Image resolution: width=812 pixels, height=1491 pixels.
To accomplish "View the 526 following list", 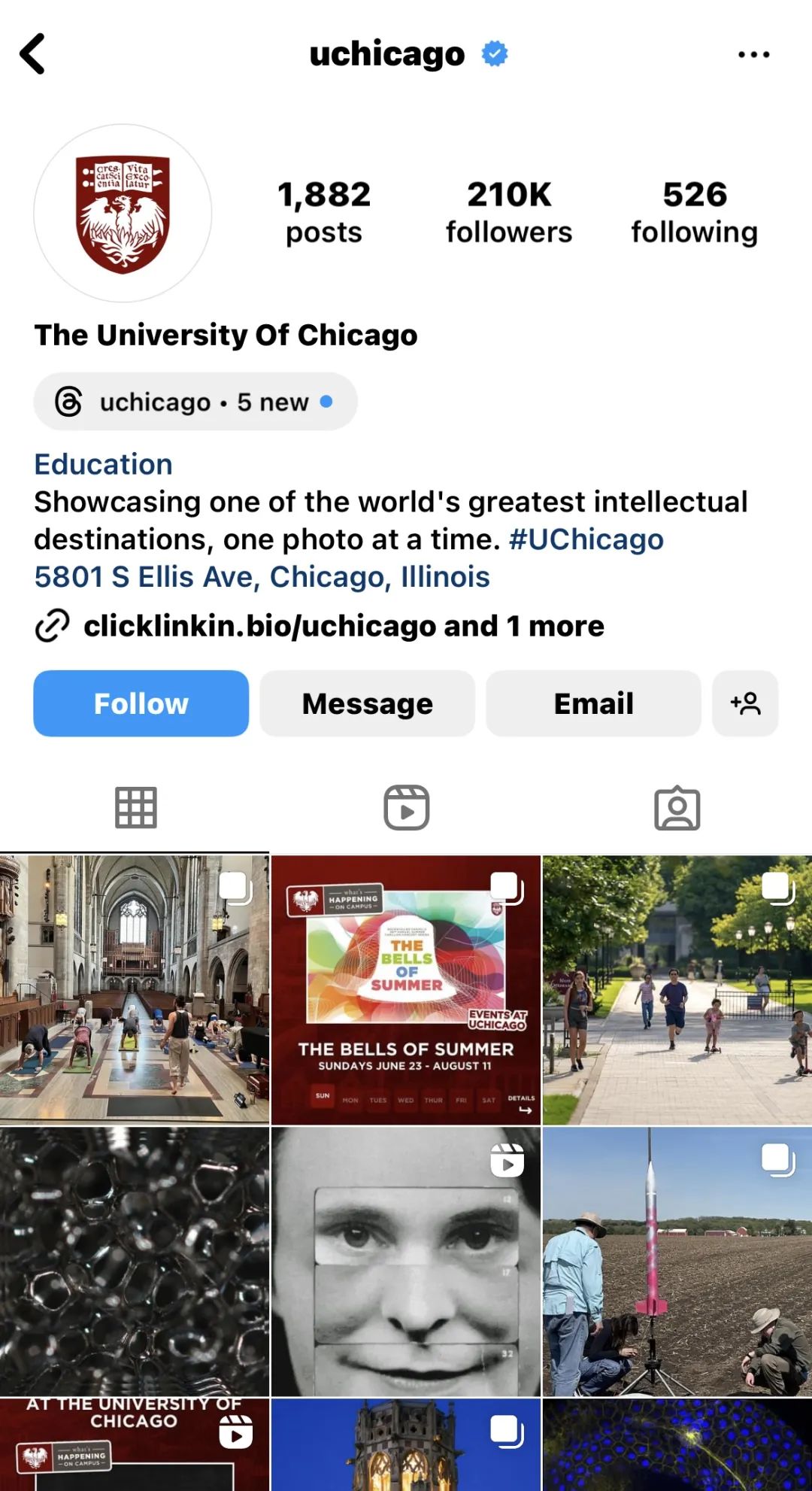I will pos(694,213).
